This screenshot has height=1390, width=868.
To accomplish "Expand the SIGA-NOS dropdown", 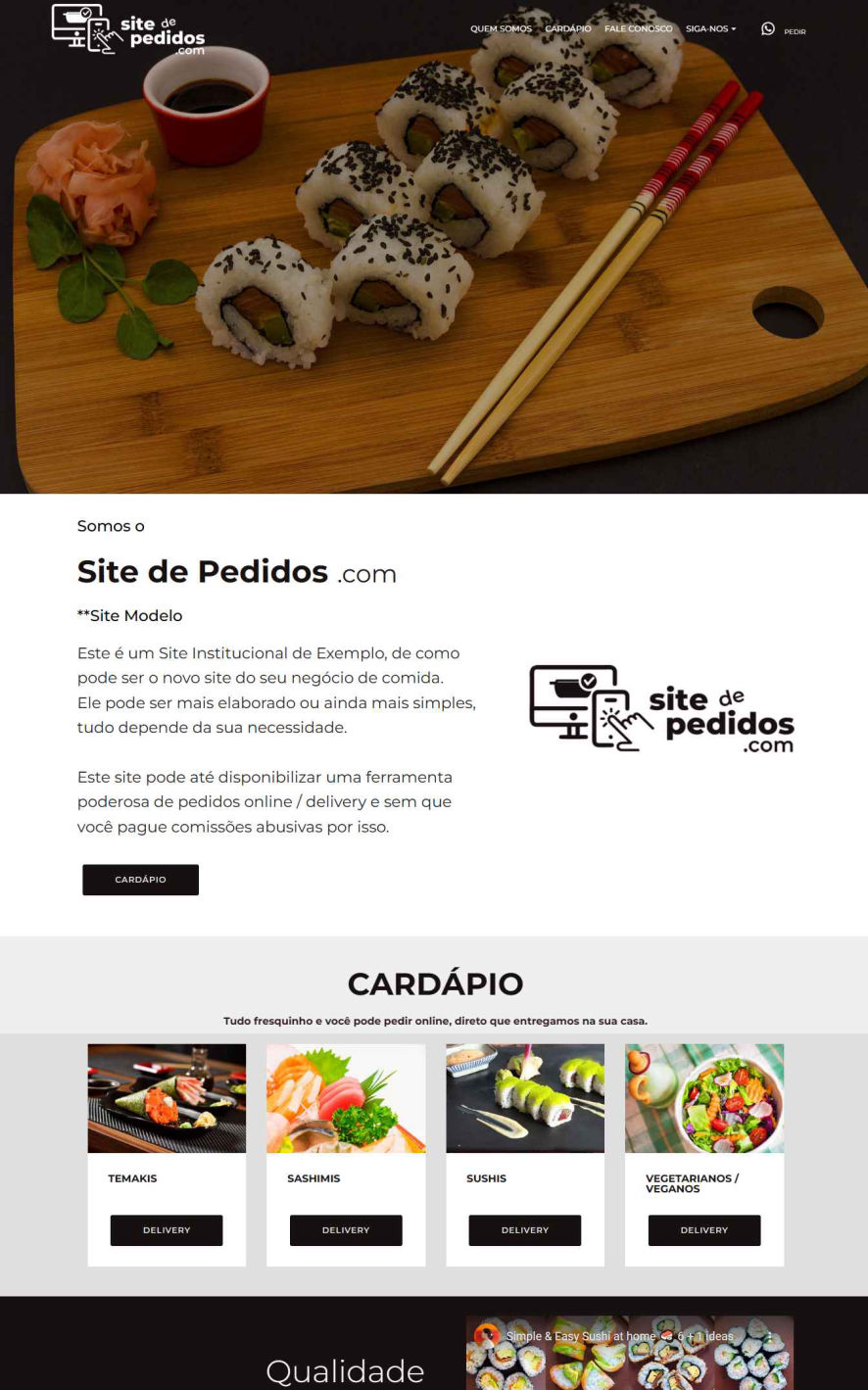I will tap(710, 28).
